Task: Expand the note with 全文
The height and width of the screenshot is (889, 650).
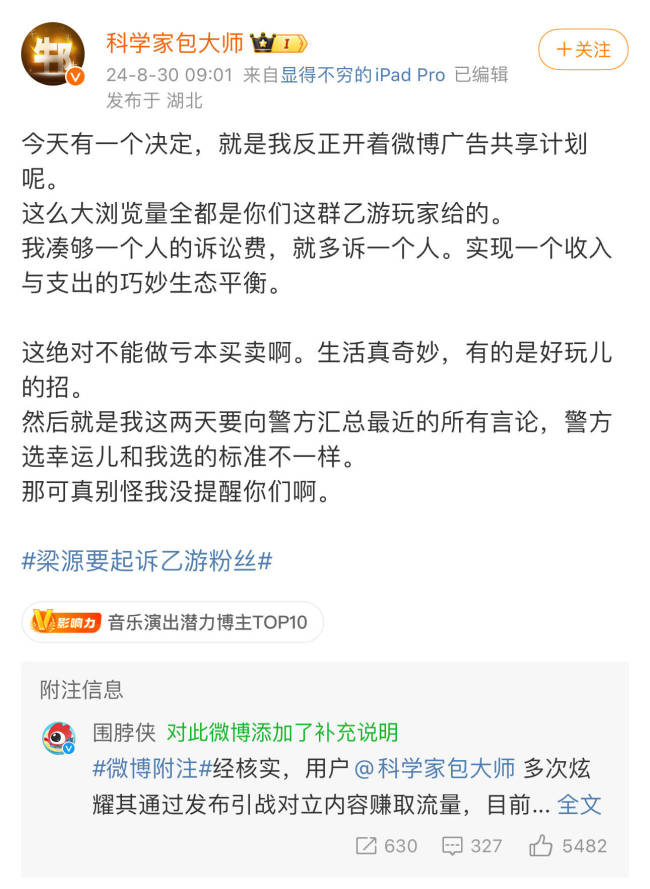Action: tap(579, 803)
